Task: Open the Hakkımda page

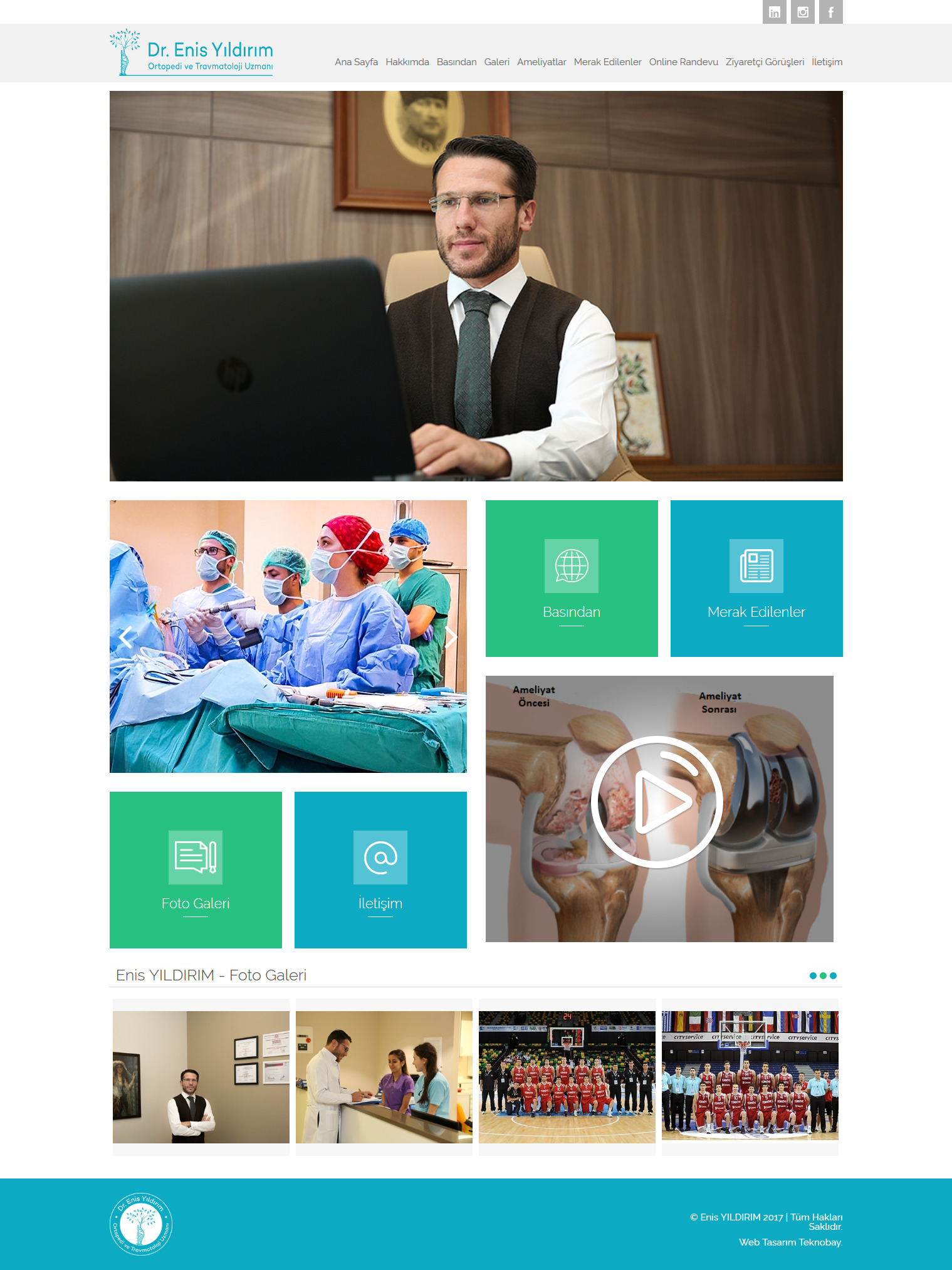Action: [x=407, y=62]
